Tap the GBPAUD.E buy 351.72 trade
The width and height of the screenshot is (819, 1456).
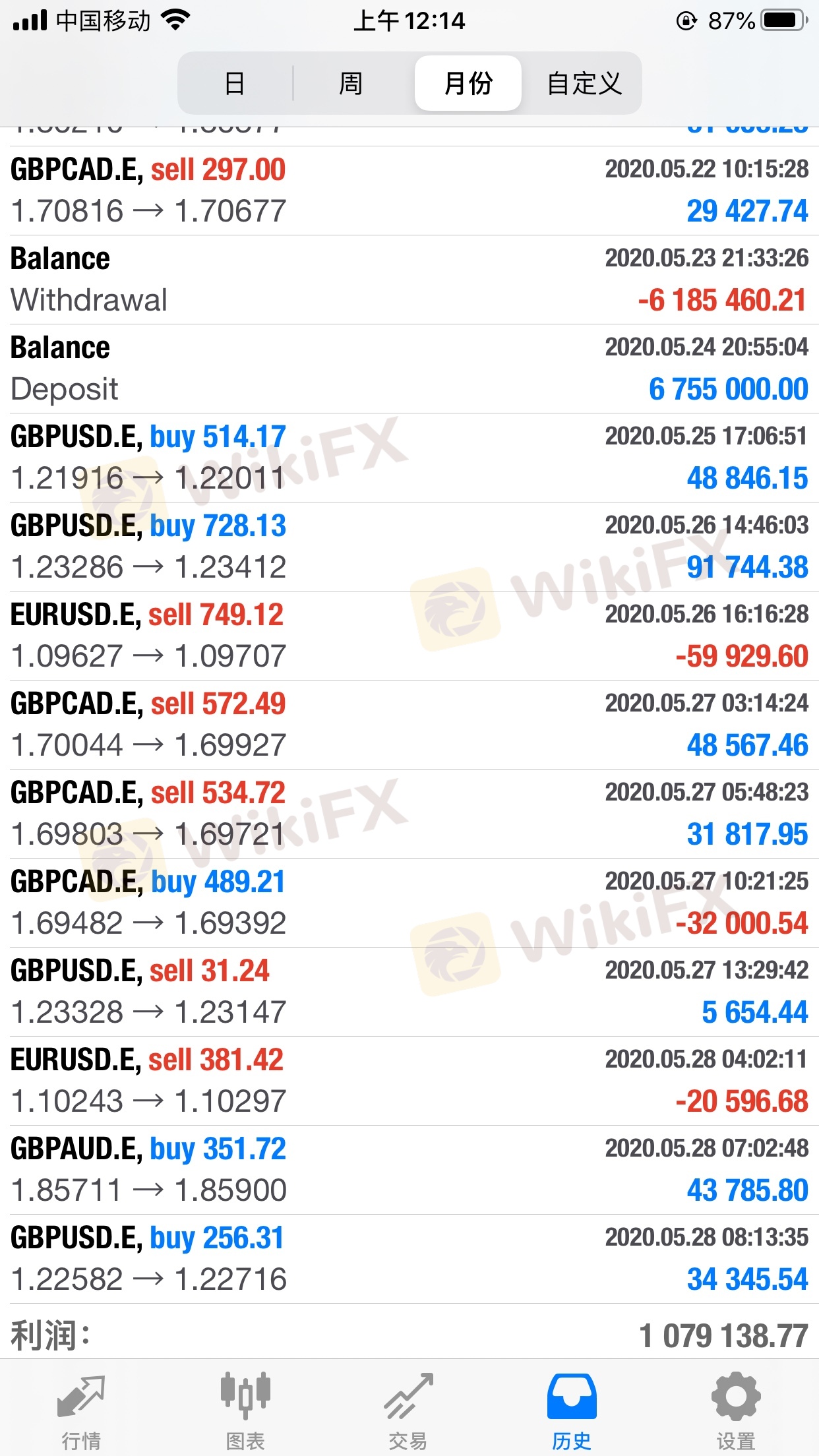coord(409,1170)
